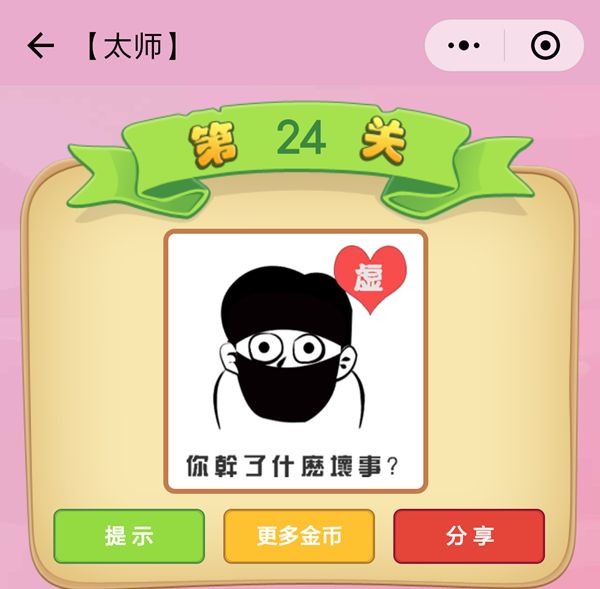Close the mini program
Image resolution: width=600 pixels, height=589 pixels.
point(544,46)
